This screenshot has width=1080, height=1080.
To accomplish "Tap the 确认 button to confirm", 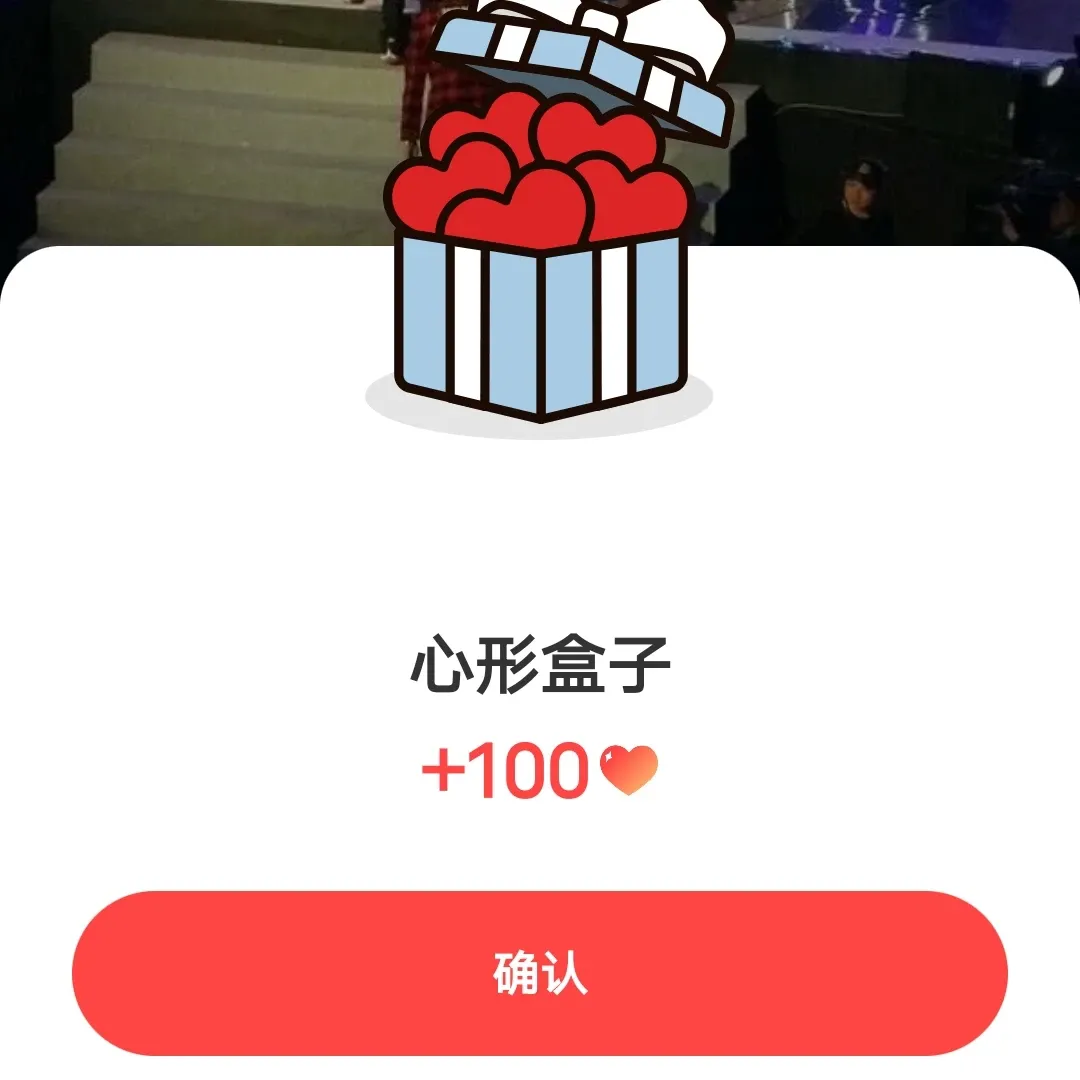I will point(540,973).
